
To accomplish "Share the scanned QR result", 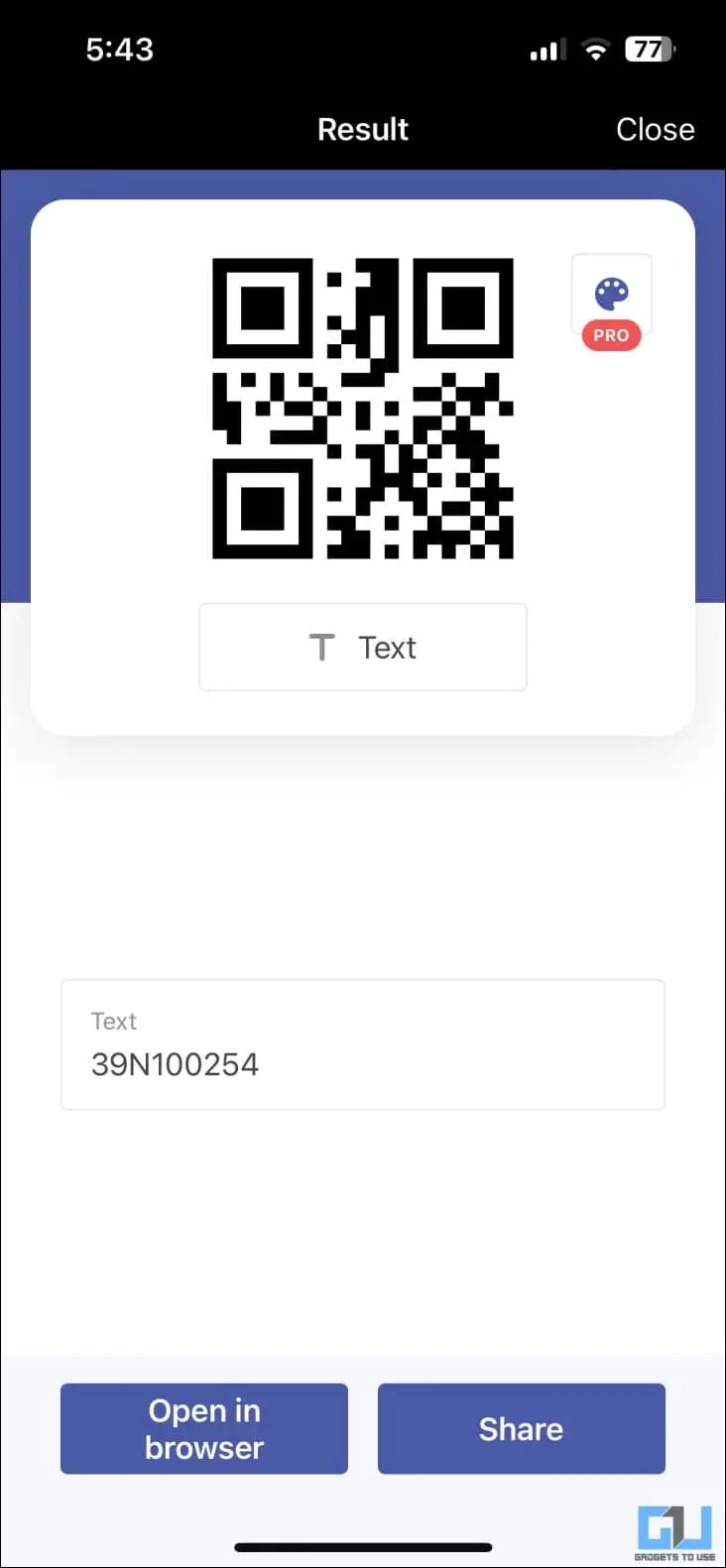I will (x=521, y=1428).
